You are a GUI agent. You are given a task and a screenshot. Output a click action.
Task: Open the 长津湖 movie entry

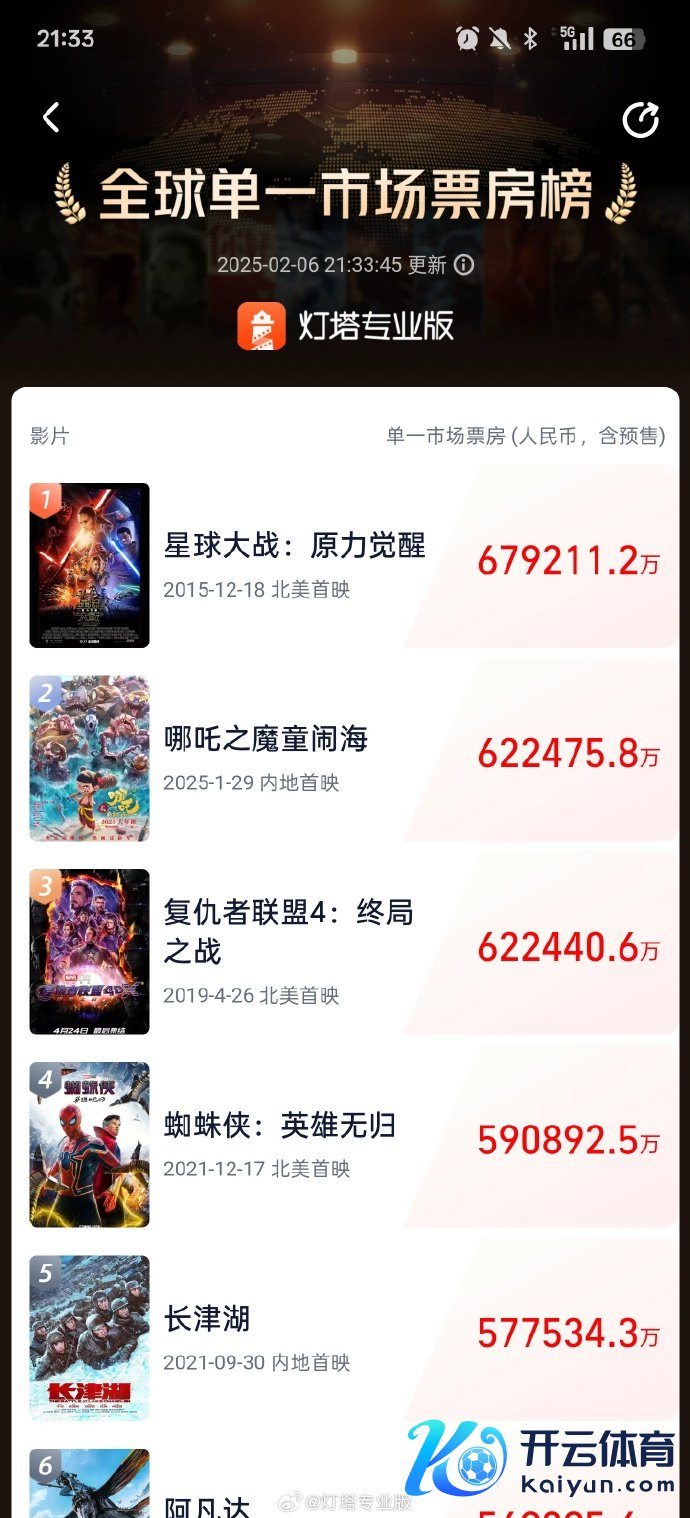tap(207, 1319)
